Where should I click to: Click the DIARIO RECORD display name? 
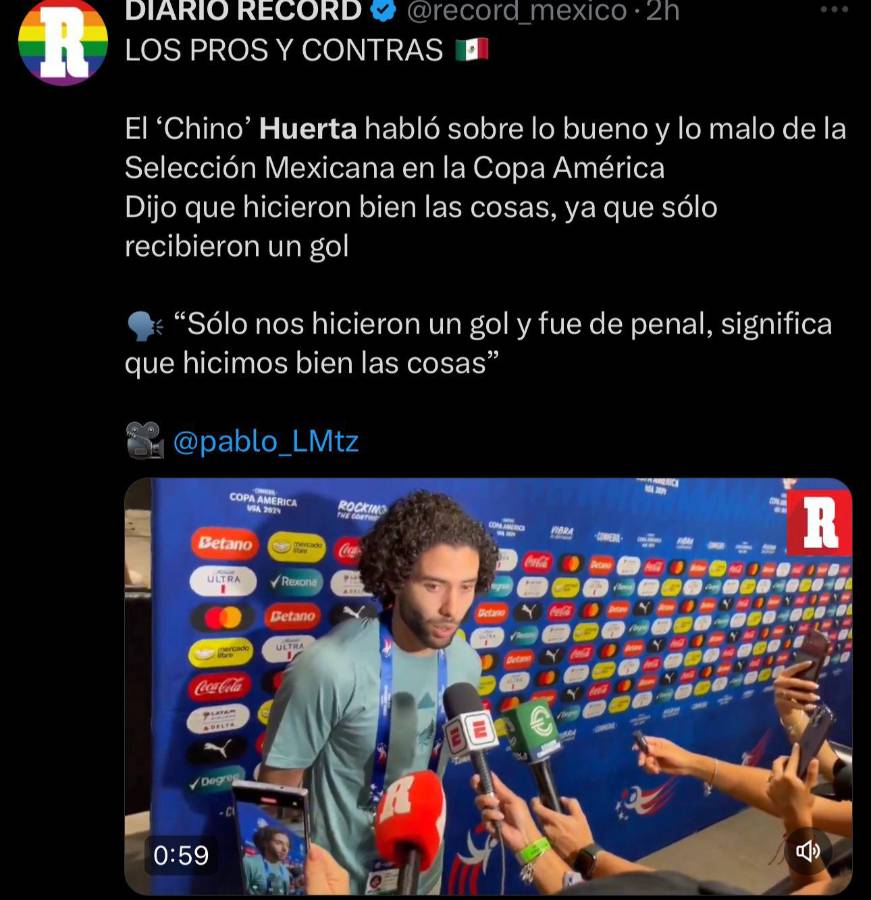pyautogui.click(x=243, y=12)
